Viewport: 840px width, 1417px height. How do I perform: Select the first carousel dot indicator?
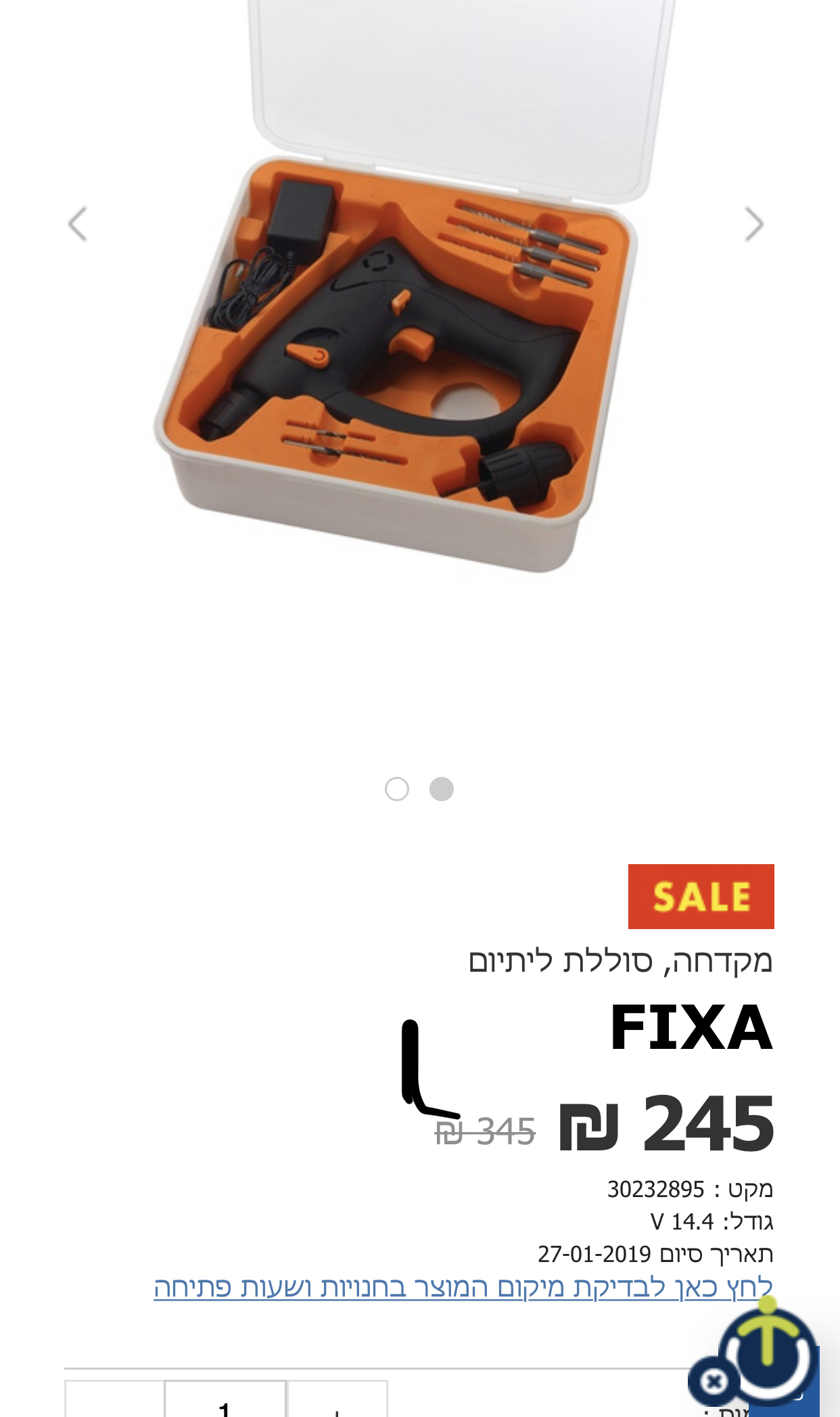click(x=397, y=789)
